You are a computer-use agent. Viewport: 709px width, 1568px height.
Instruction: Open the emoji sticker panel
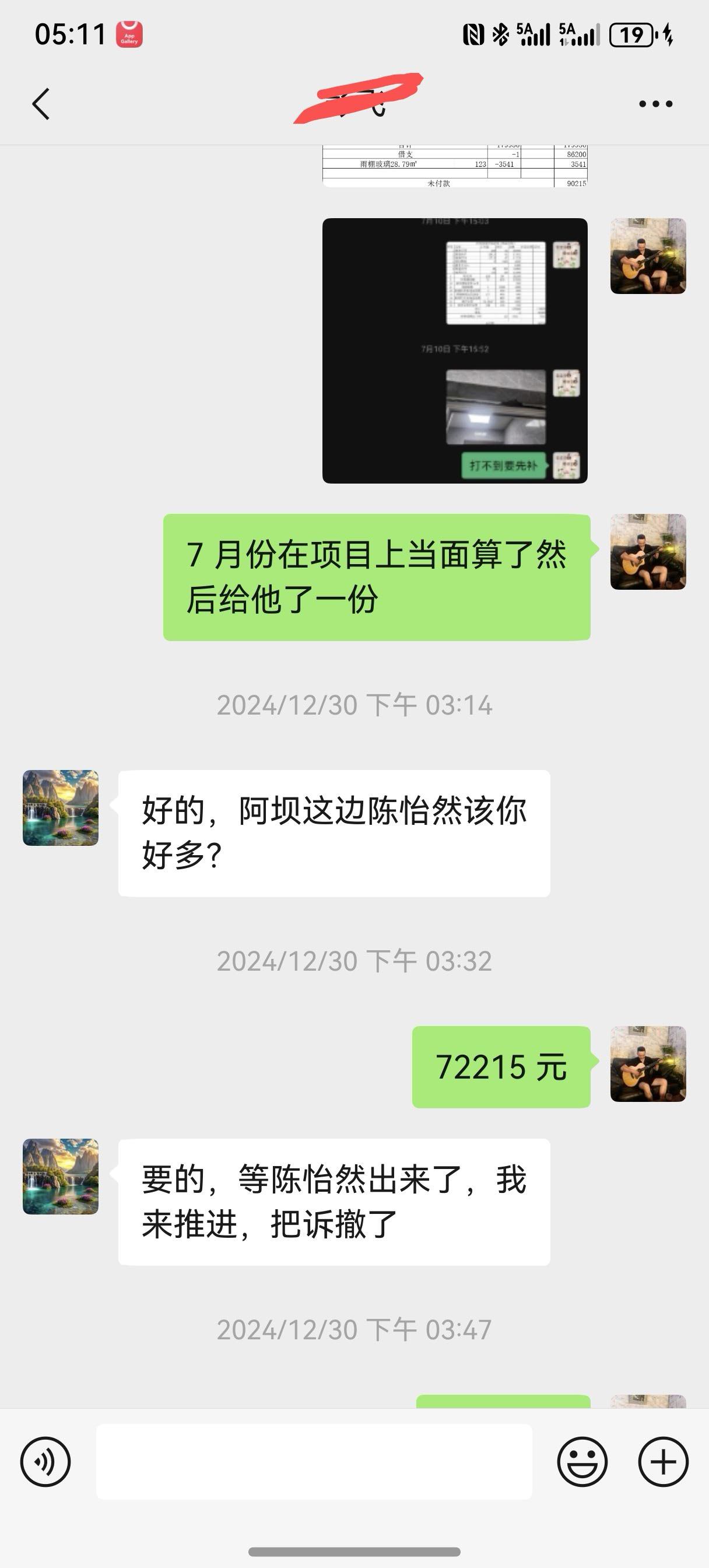point(582,1461)
